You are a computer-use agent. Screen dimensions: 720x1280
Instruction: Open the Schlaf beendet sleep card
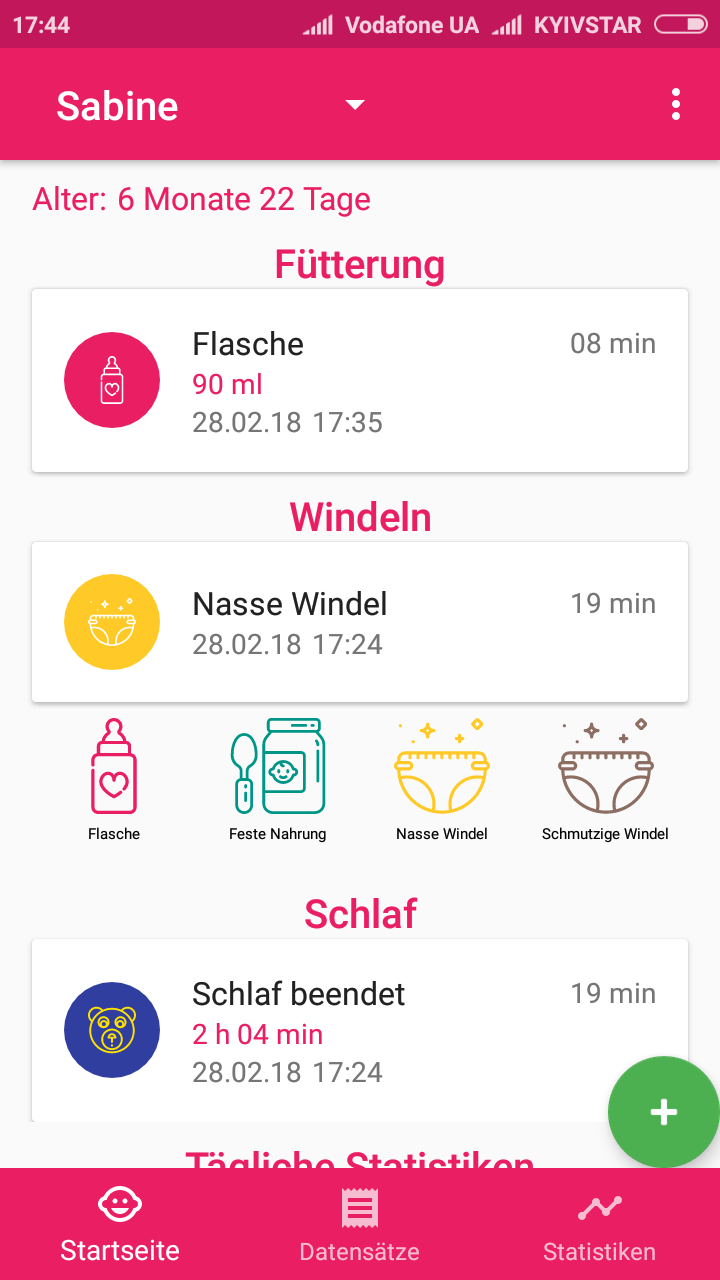(x=360, y=1030)
